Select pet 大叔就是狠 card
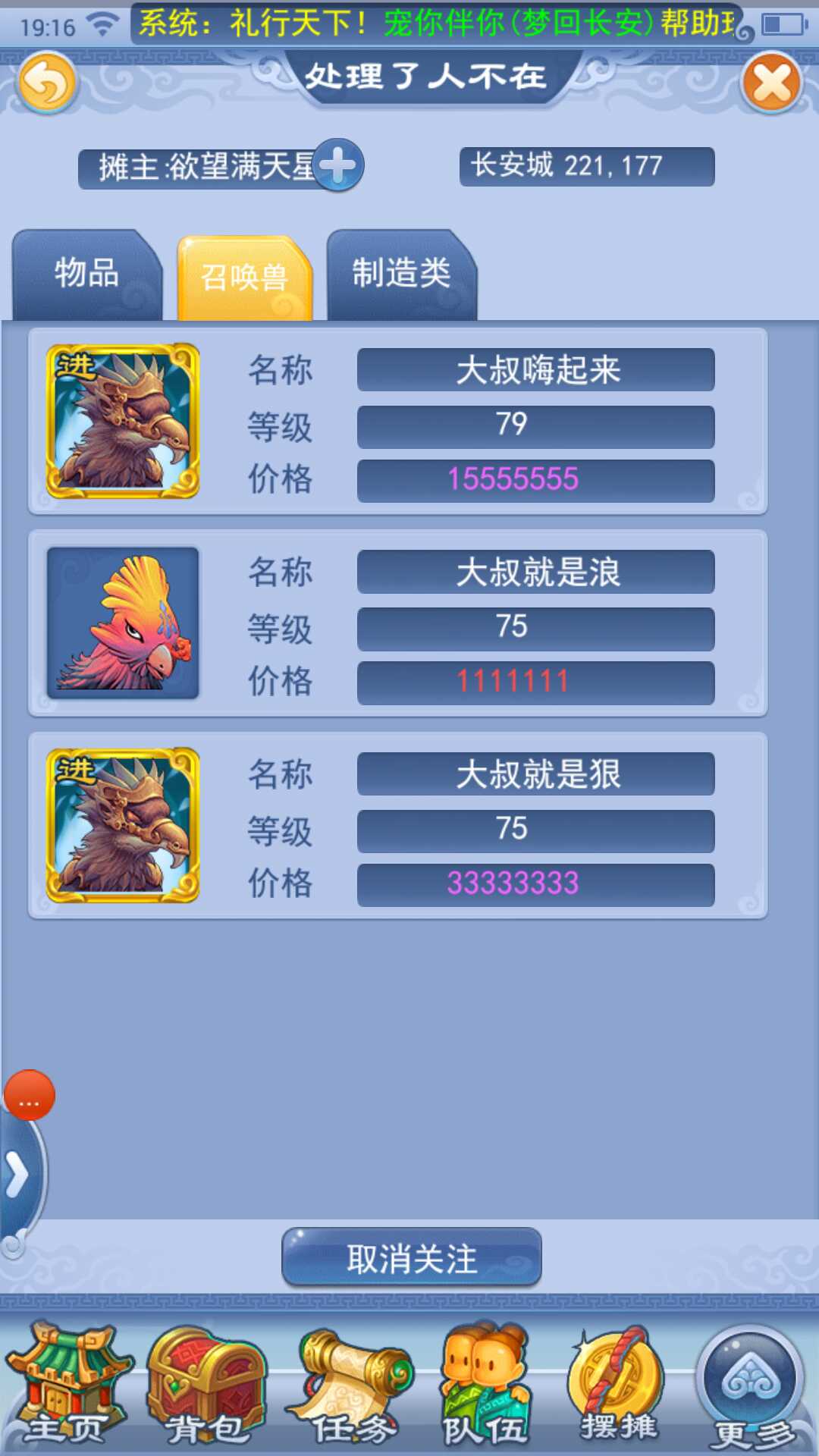This screenshot has height=1456, width=819. [x=397, y=826]
